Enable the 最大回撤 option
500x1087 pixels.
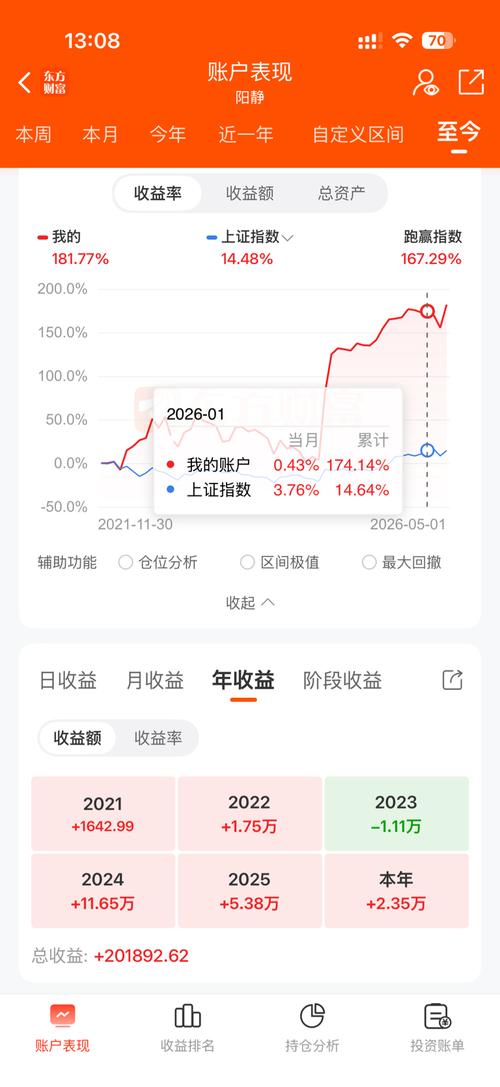click(402, 562)
